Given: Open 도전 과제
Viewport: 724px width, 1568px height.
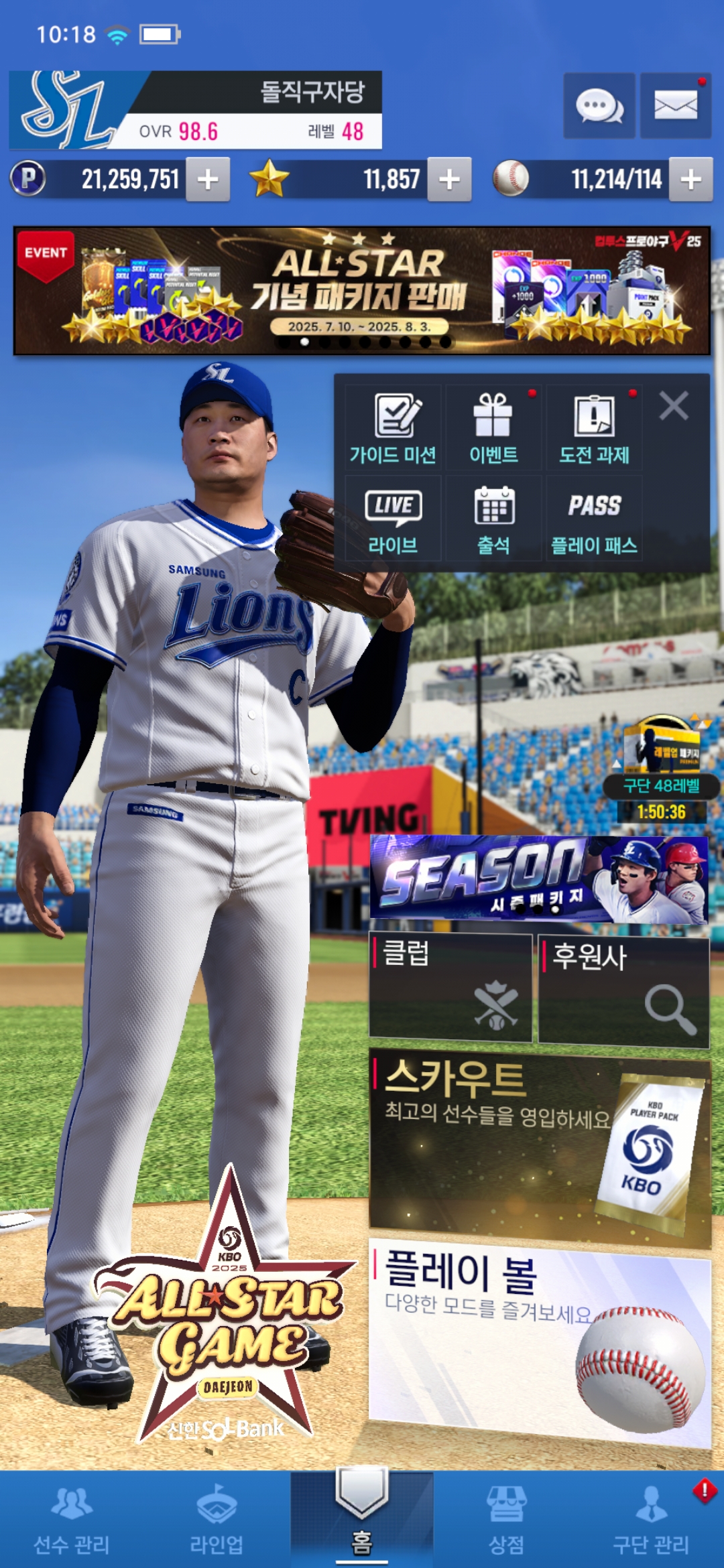Looking at the screenshot, I should [594, 428].
